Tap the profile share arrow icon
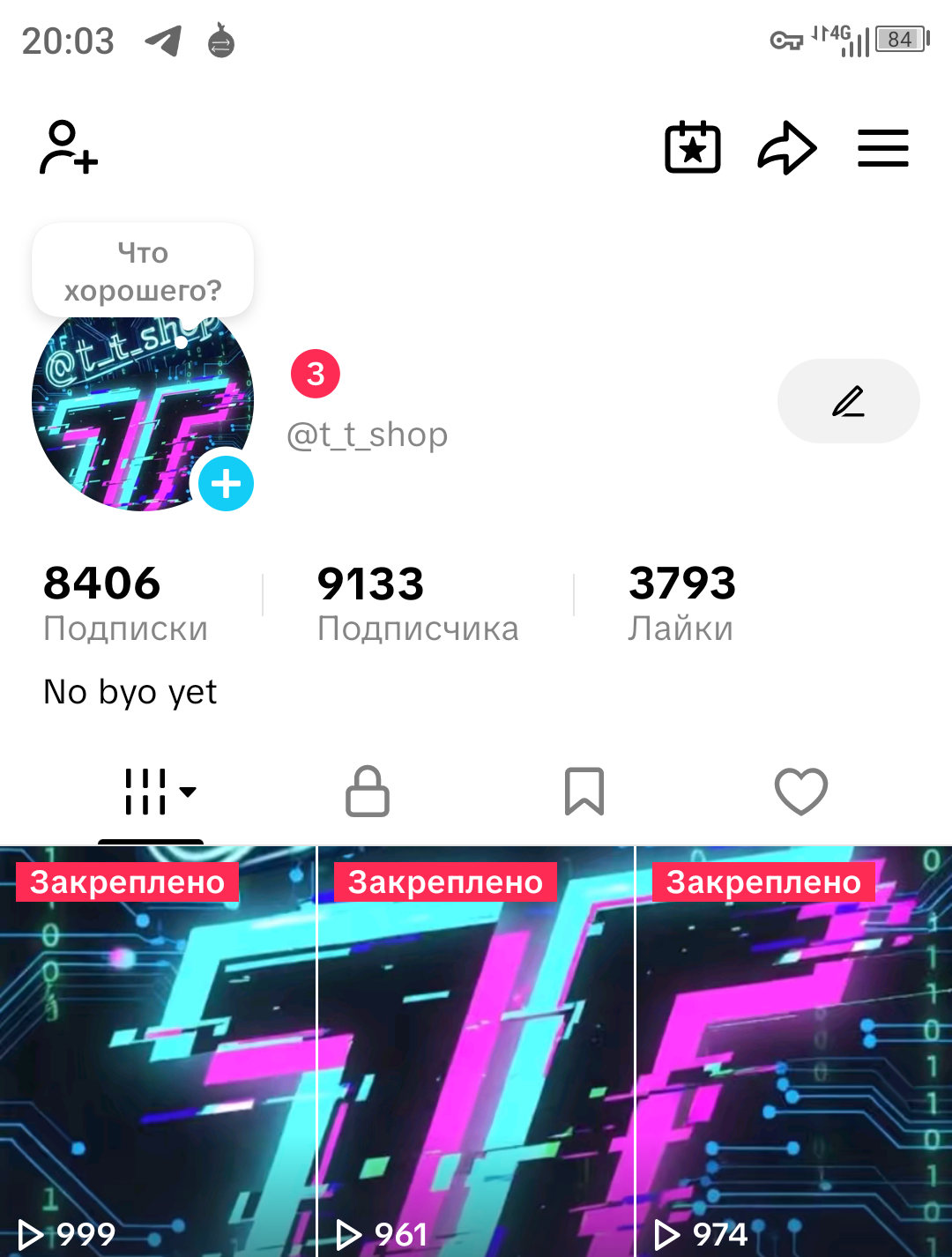The height and width of the screenshot is (1257, 952). coord(785,148)
